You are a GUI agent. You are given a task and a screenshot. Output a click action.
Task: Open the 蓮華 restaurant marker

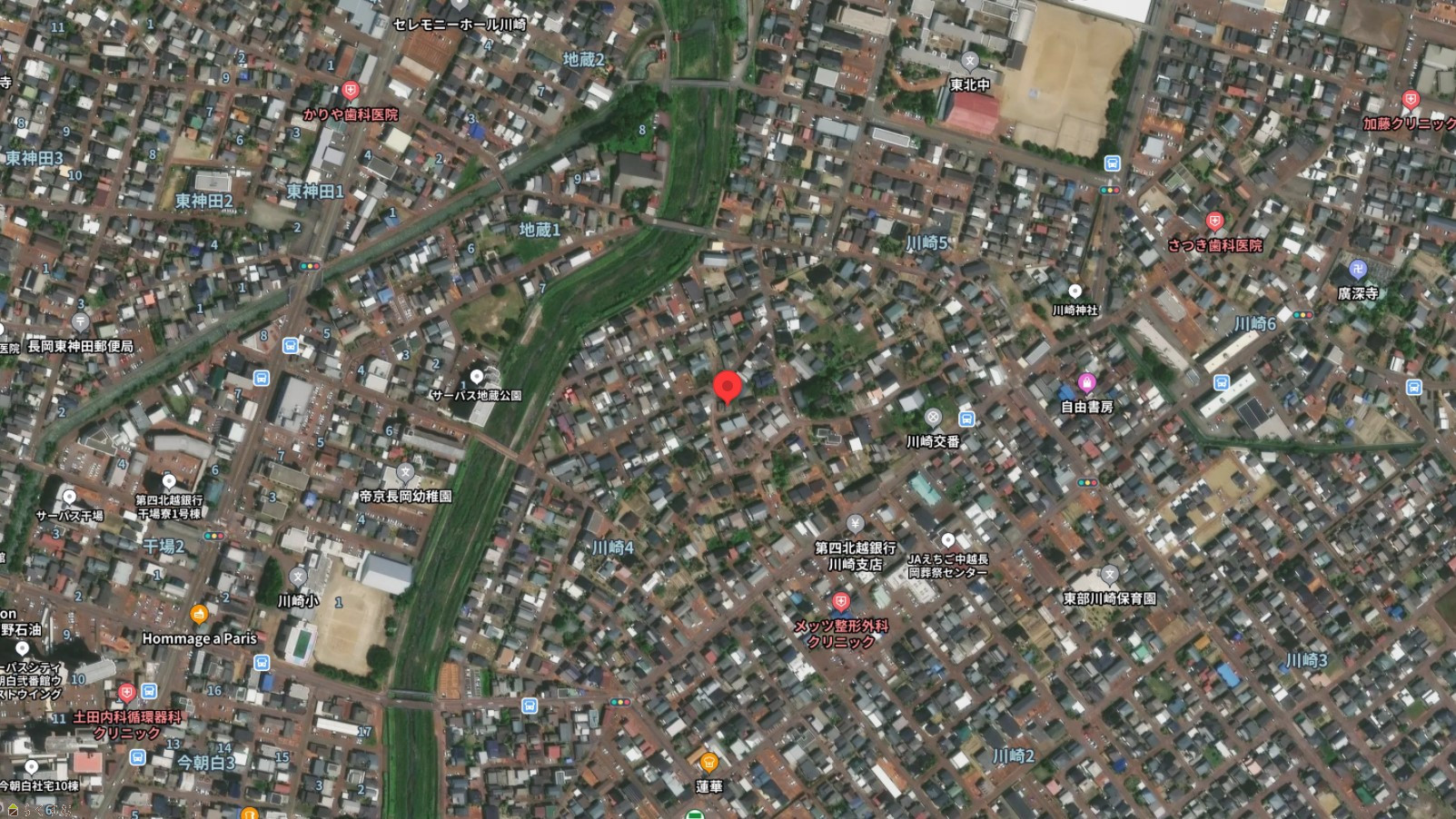click(x=708, y=763)
